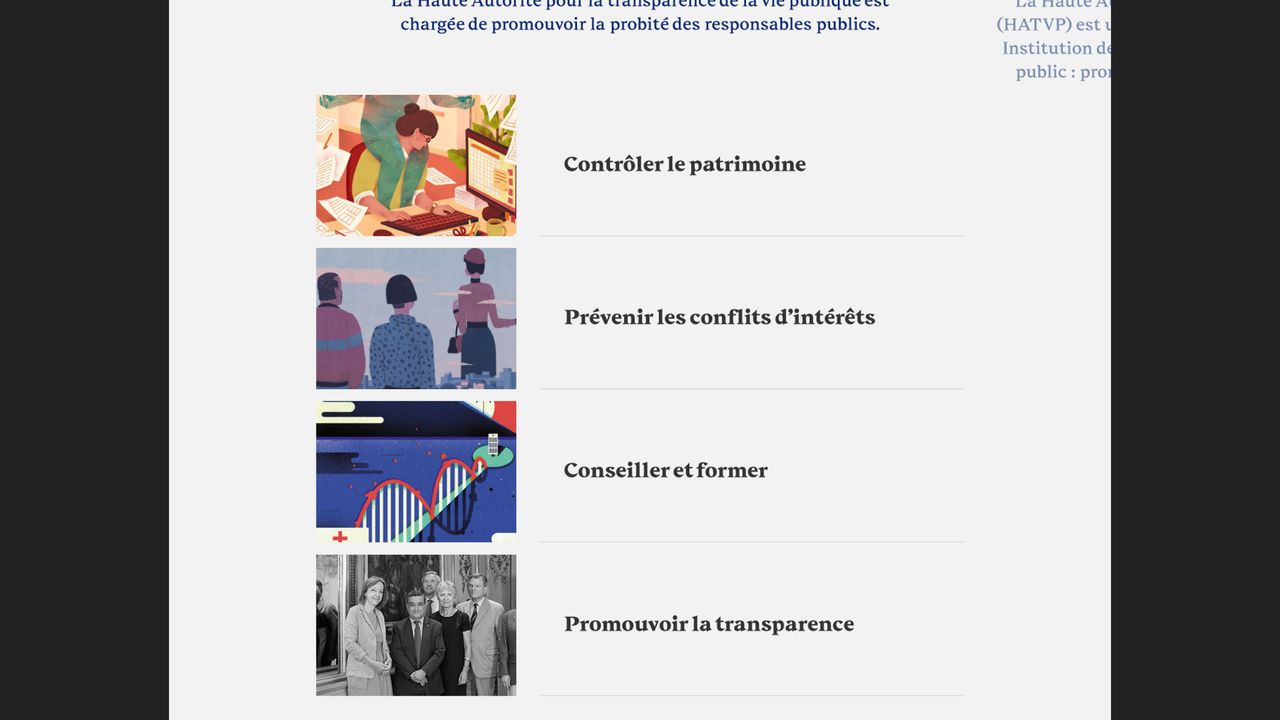
Task: Open the Contrôler le patrimoine section
Action: coord(684,164)
